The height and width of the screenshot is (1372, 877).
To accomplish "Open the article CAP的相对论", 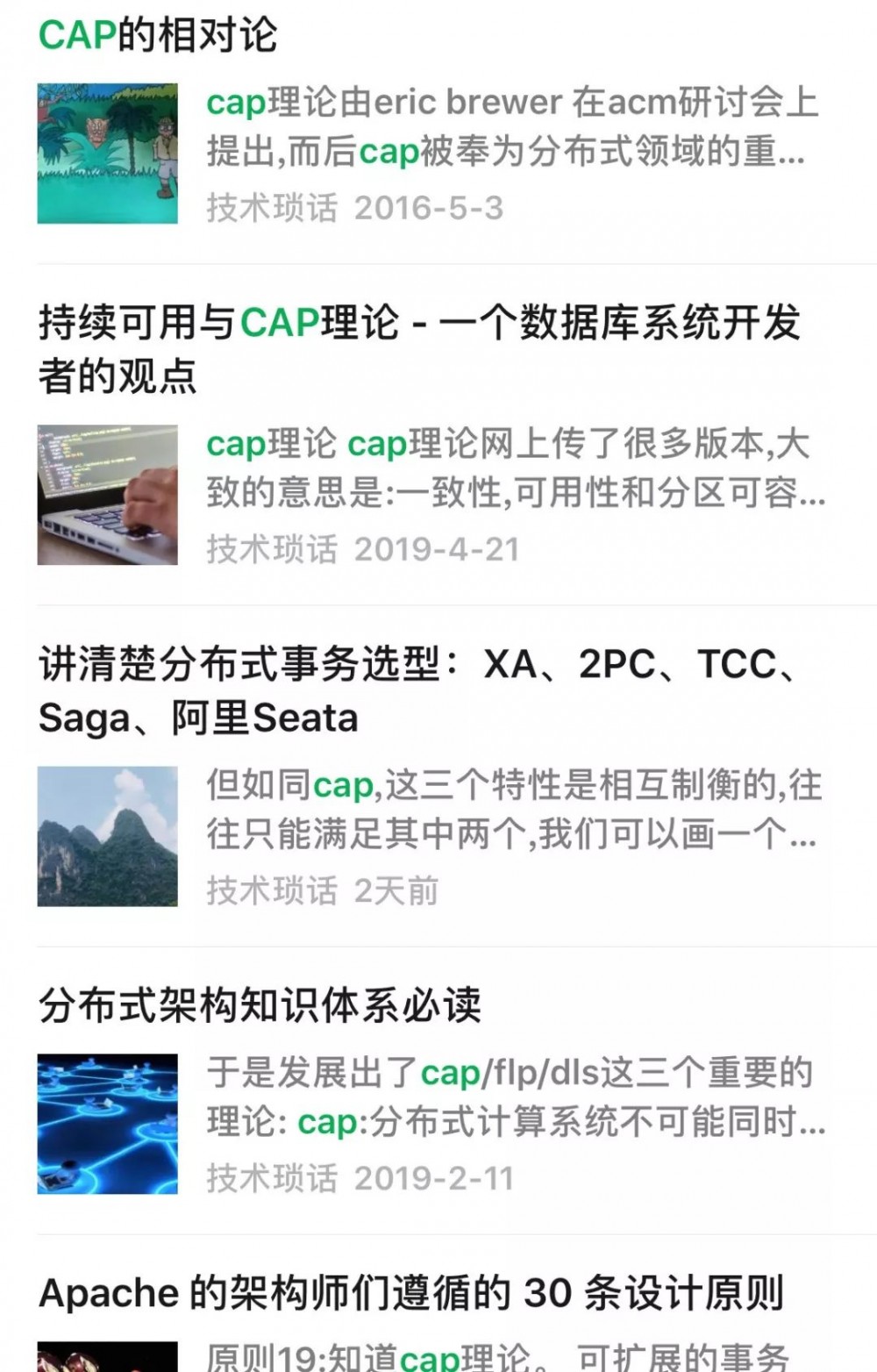I will tap(158, 36).
